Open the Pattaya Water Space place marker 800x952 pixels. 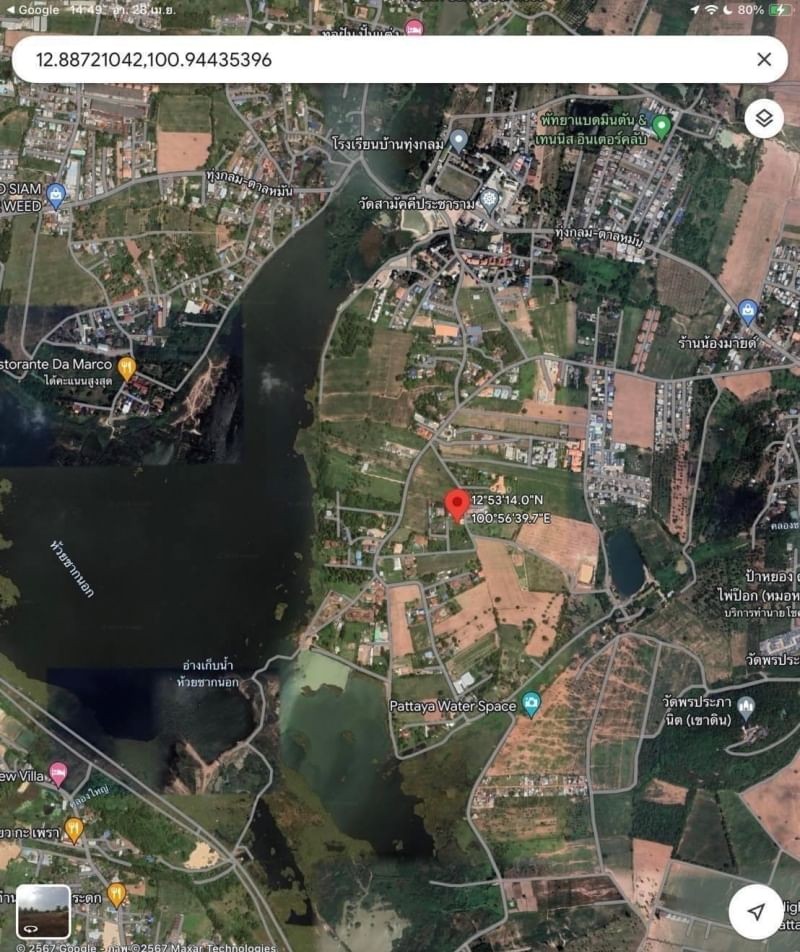531,704
